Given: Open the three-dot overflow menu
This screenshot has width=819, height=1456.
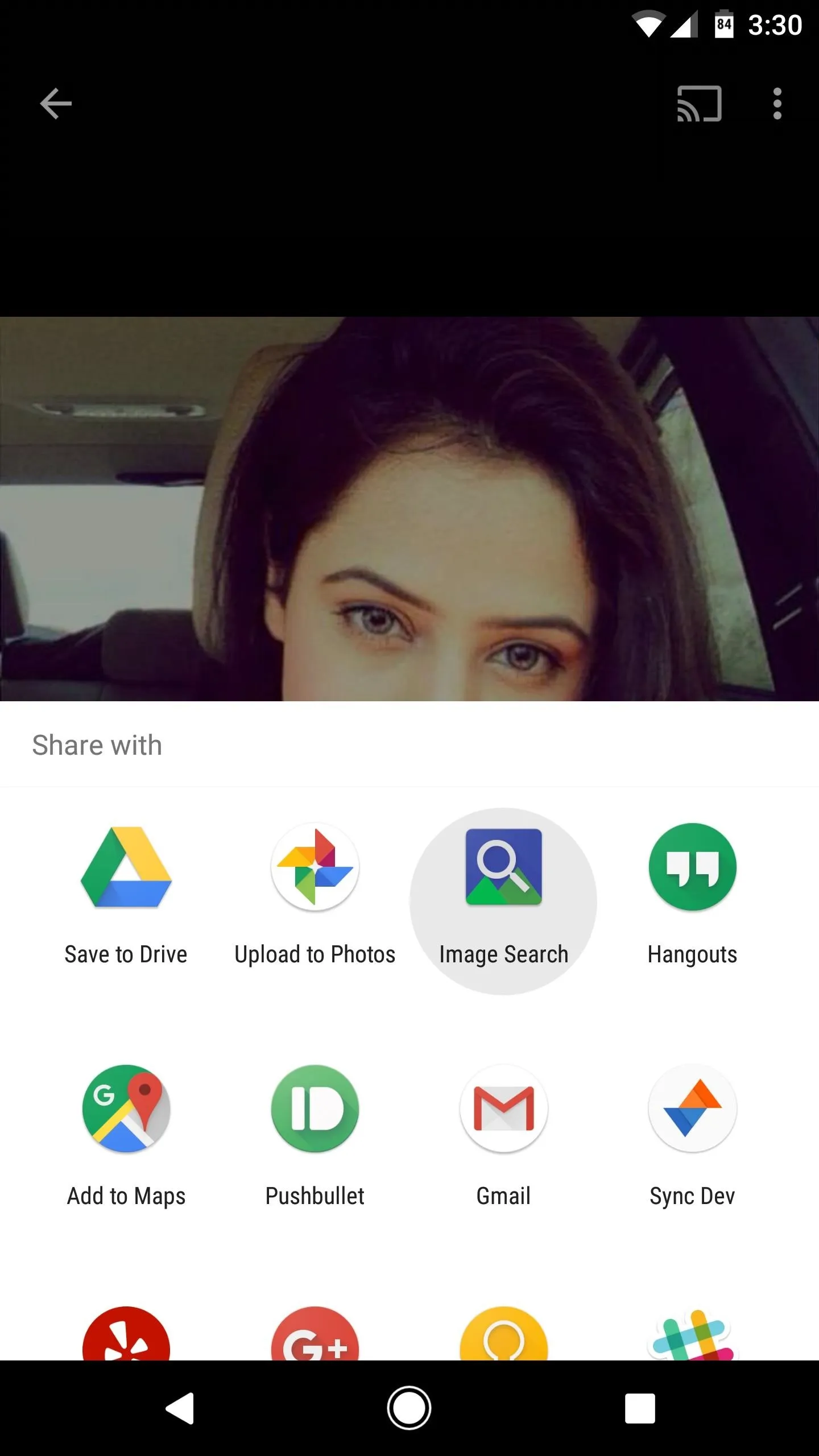Looking at the screenshot, I should point(777,104).
